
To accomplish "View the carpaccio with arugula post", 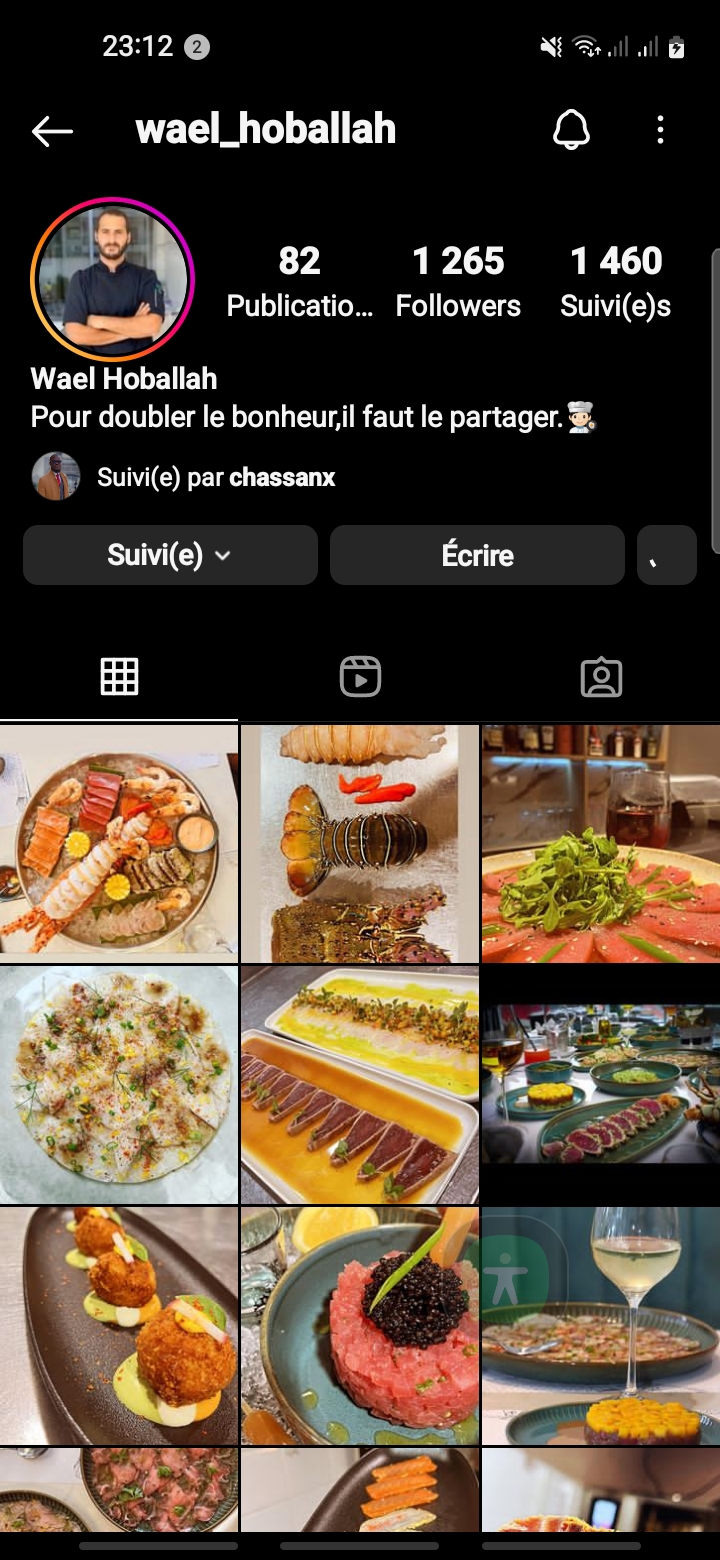I will tap(601, 843).
